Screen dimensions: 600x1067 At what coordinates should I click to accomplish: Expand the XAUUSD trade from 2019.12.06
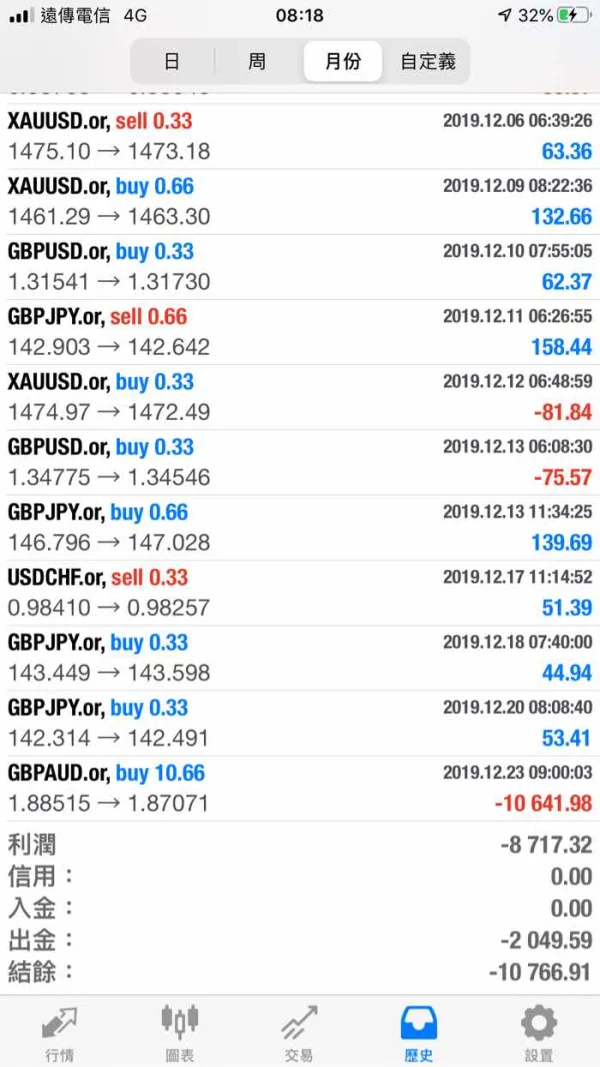[300, 136]
